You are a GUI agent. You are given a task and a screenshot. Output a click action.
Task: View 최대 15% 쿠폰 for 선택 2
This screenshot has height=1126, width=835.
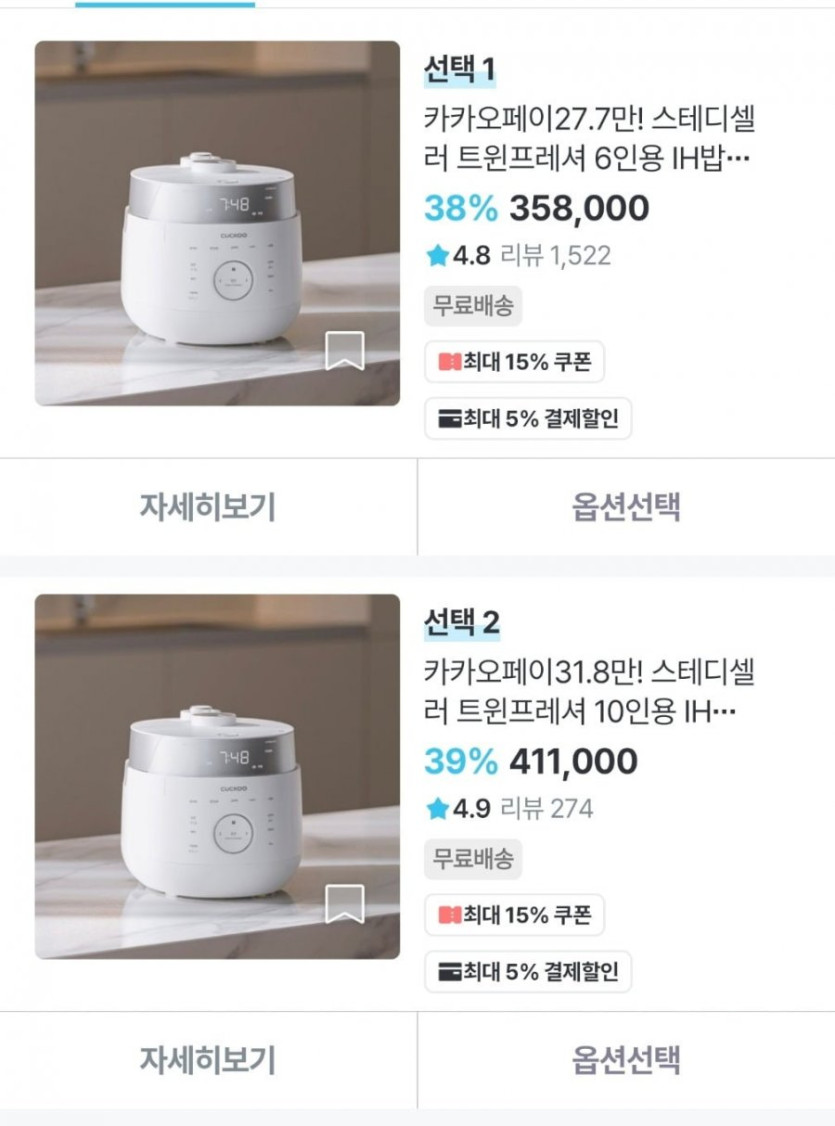click(x=514, y=915)
